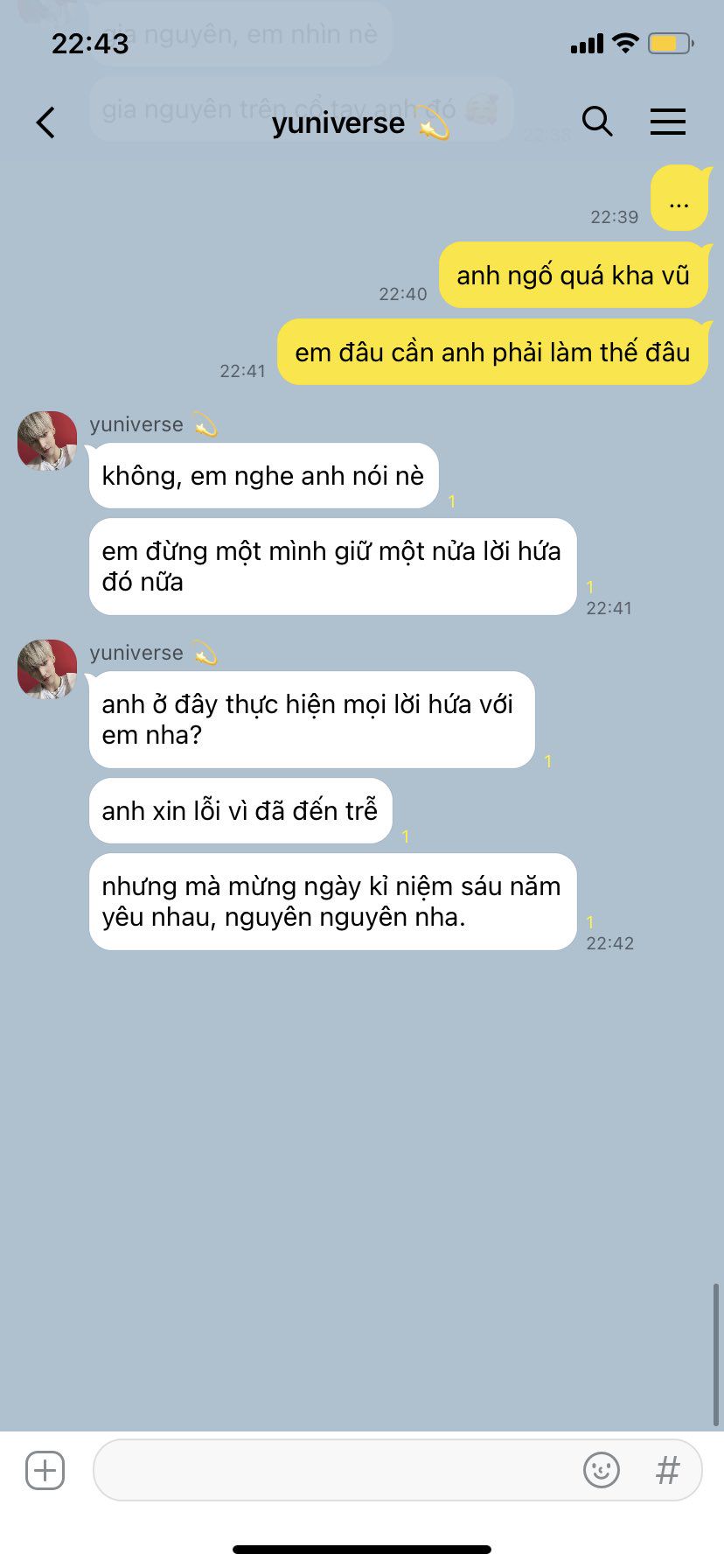Open the emoticon picker
The height and width of the screenshot is (1568, 724).
[x=602, y=1470]
